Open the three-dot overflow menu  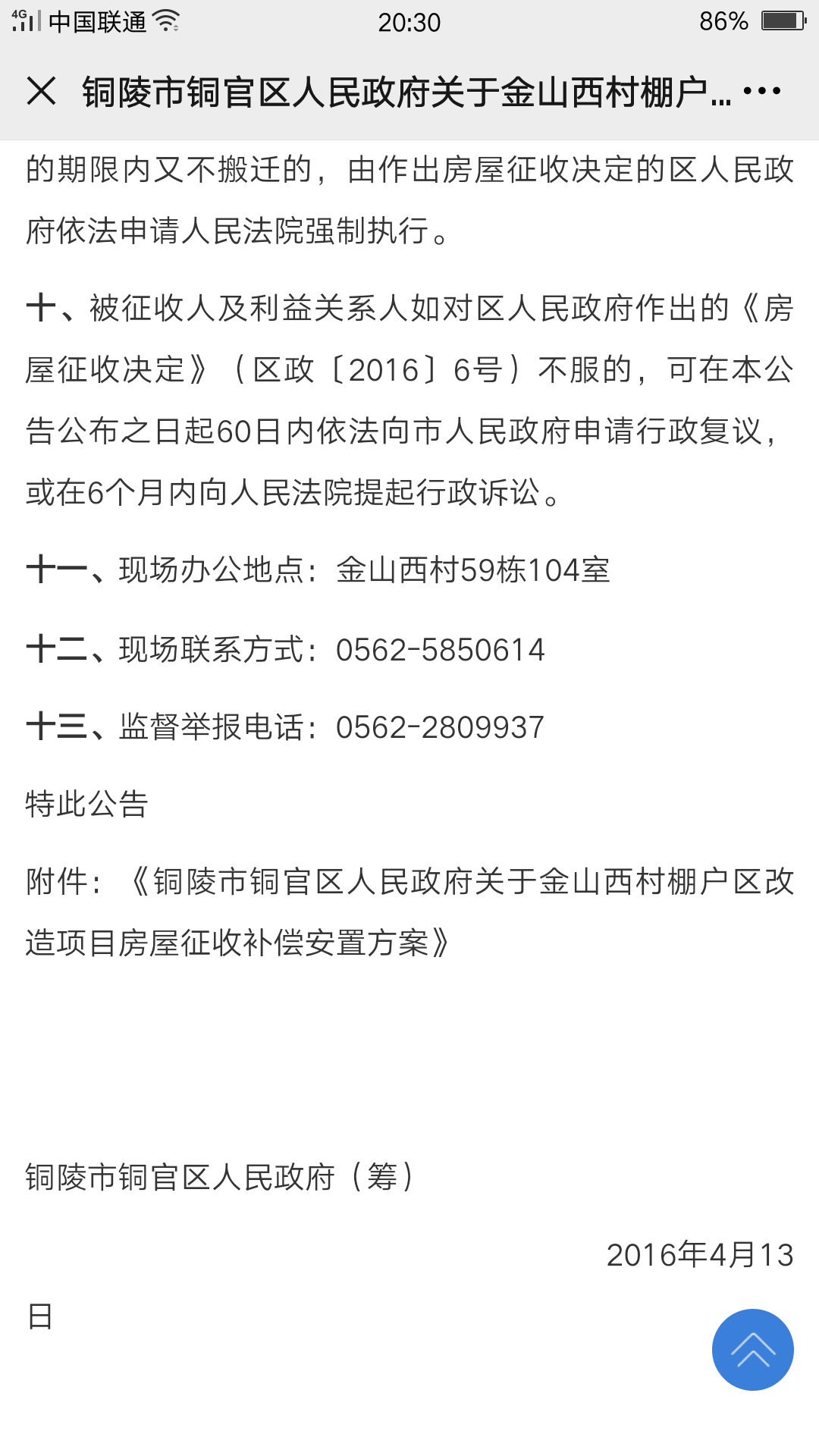[x=761, y=91]
